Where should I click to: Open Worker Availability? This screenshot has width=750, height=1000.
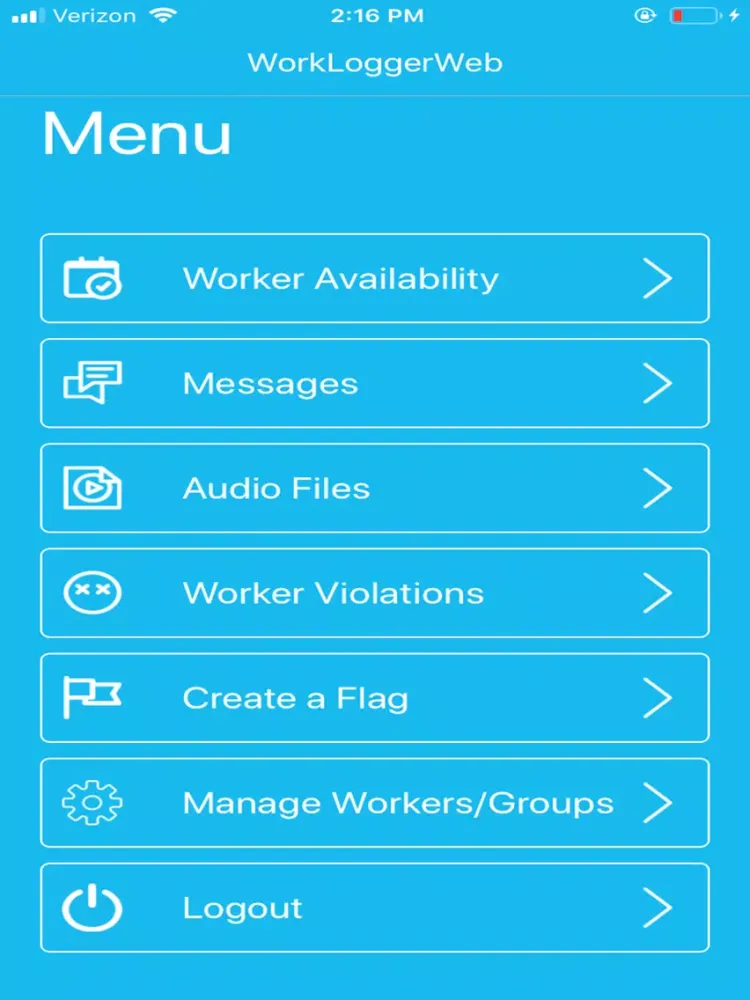point(374,278)
